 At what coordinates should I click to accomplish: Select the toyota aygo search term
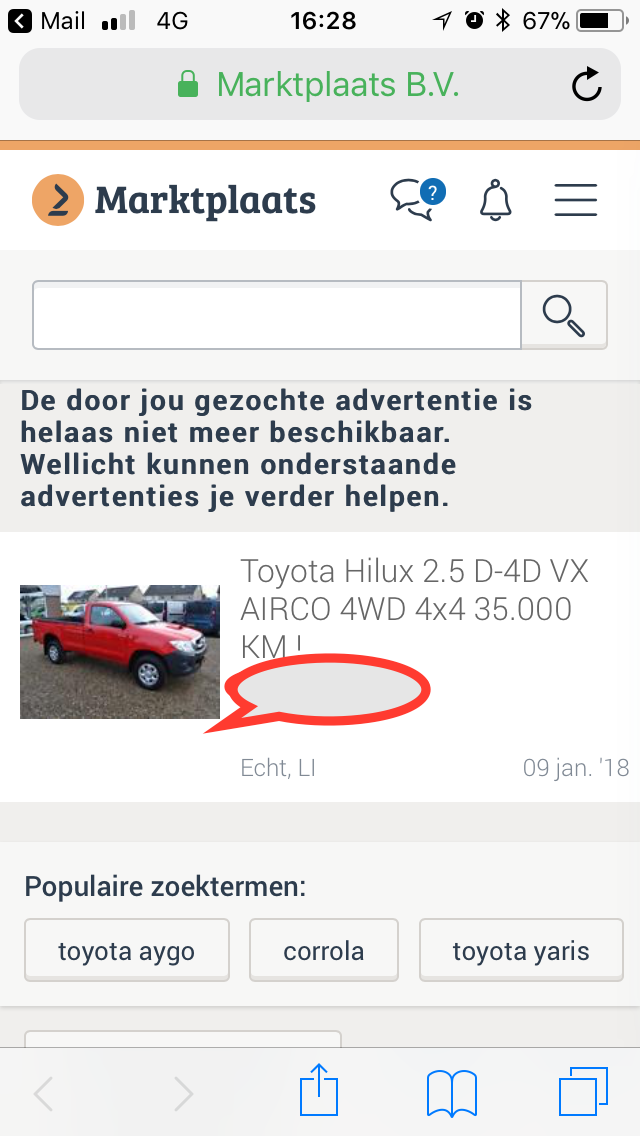click(x=127, y=950)
